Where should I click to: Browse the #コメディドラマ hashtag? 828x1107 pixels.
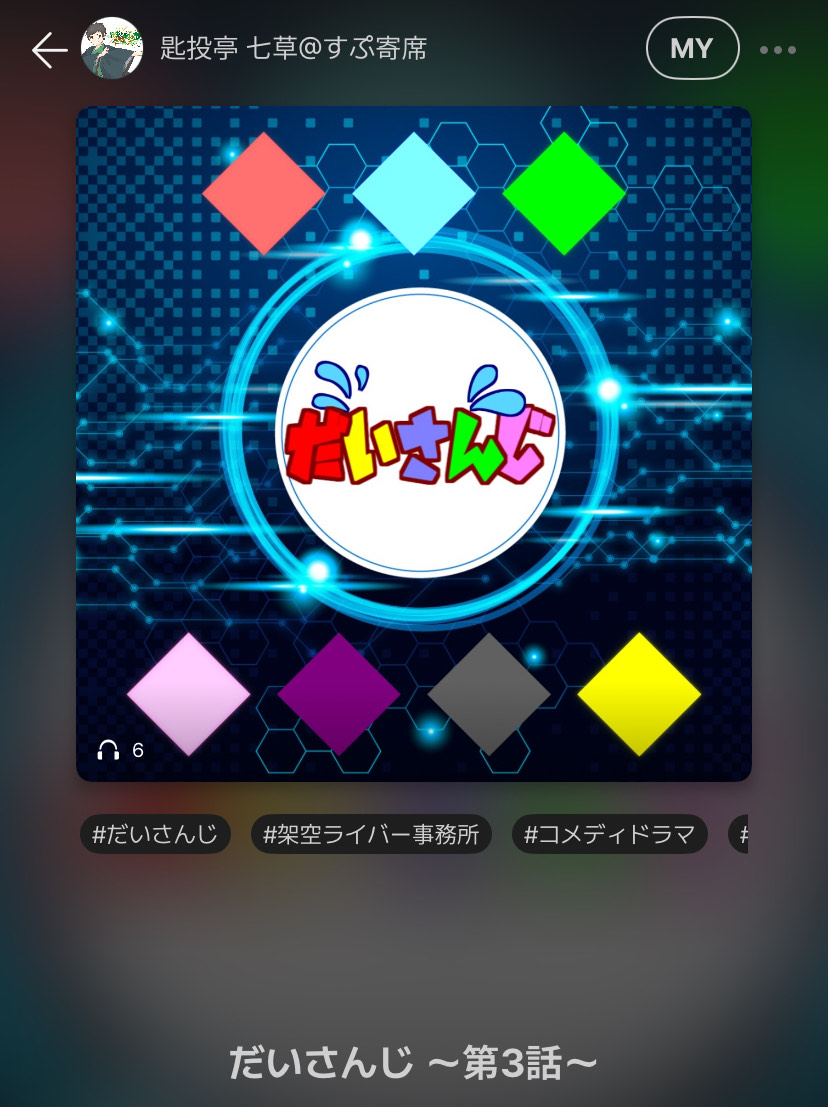click(609, 835)
